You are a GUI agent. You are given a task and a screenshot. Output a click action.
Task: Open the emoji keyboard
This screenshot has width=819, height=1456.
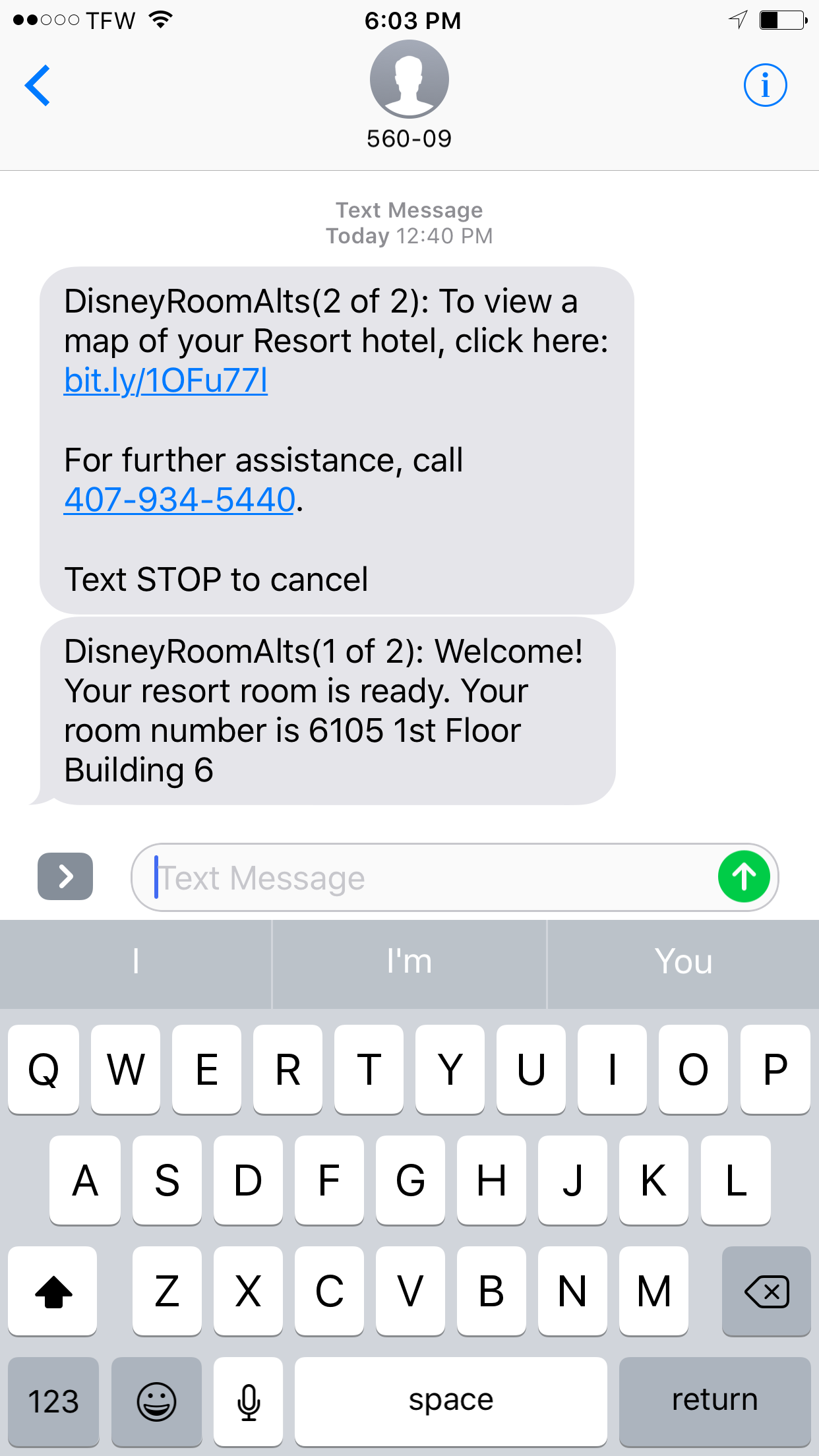click(156, 1401)
